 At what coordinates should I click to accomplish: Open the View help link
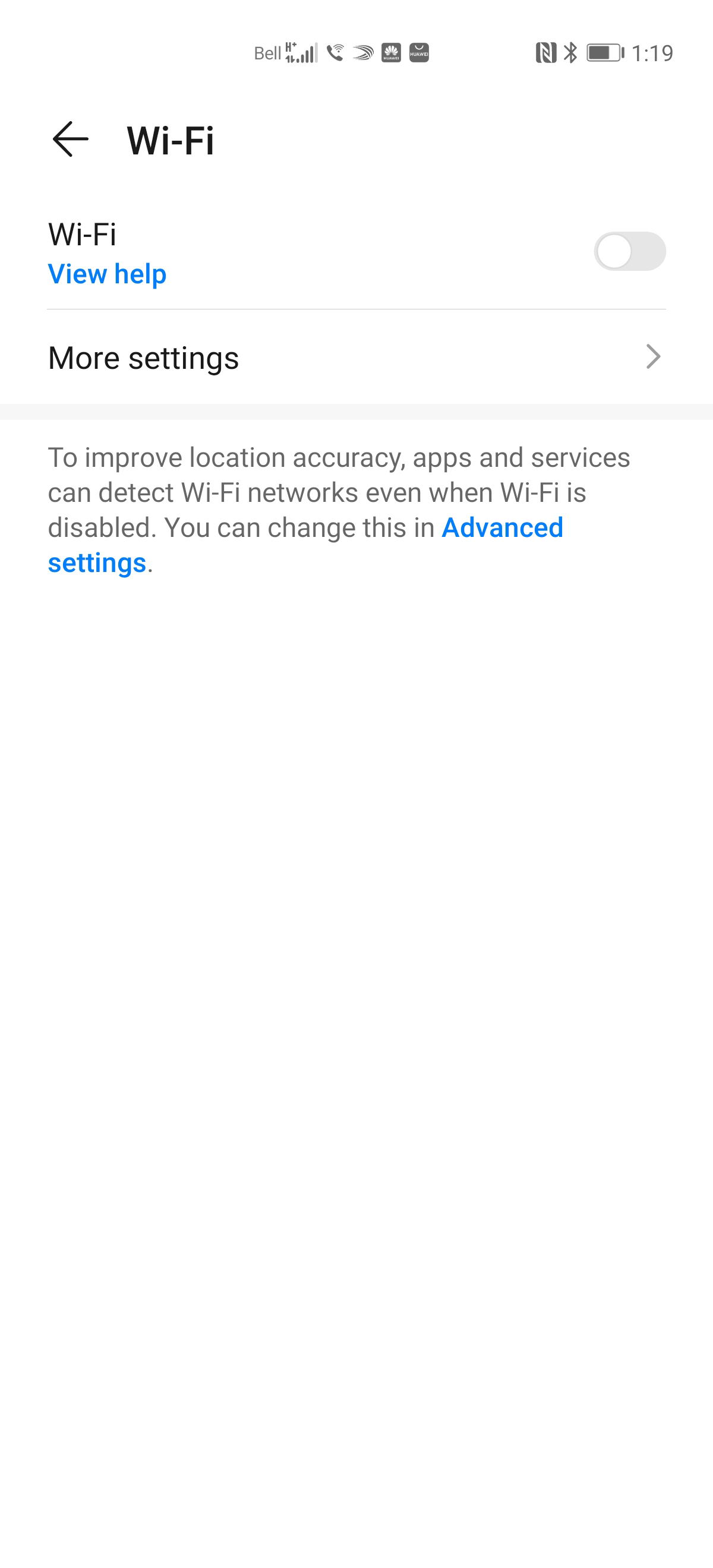tap(106, 274)
